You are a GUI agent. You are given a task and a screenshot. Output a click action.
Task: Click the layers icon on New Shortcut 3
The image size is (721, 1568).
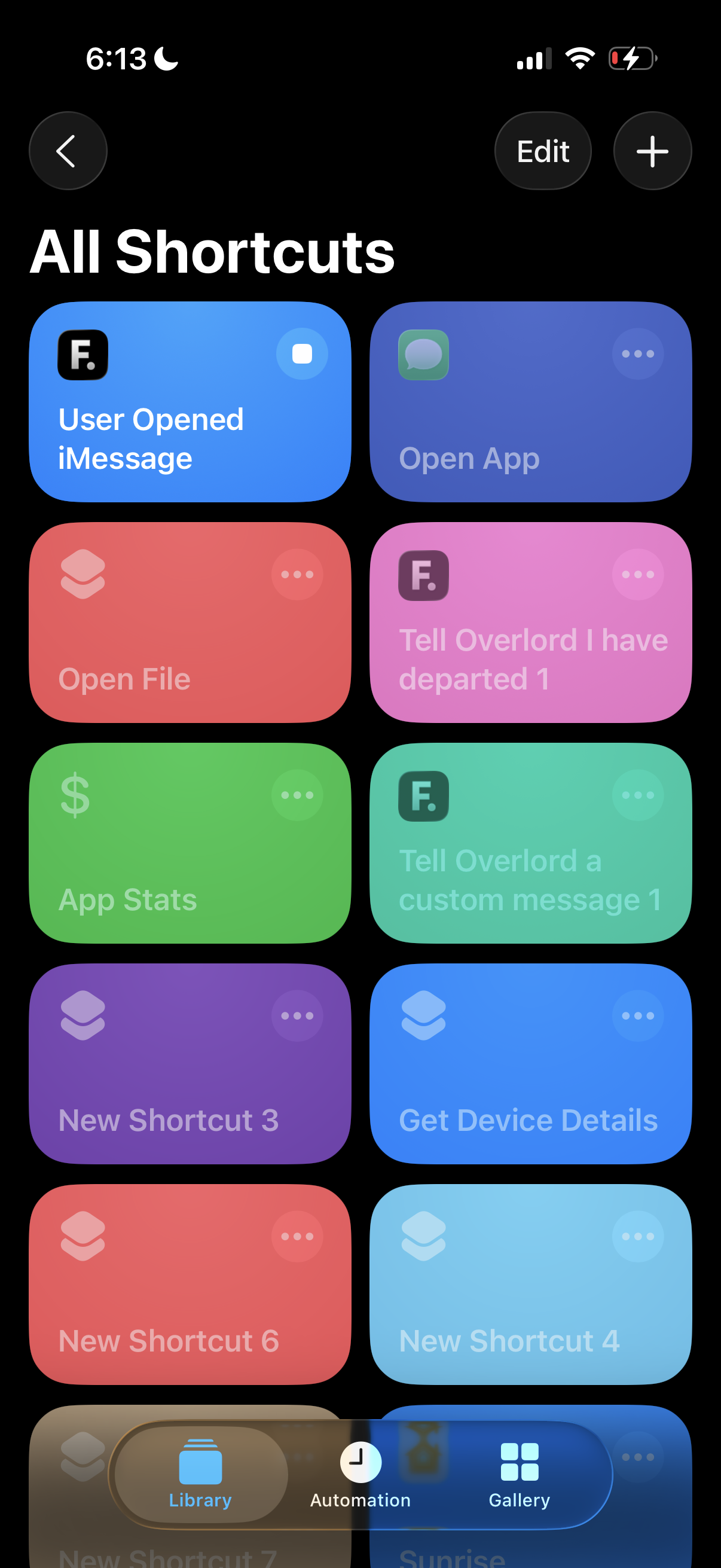click(82, 1015)
